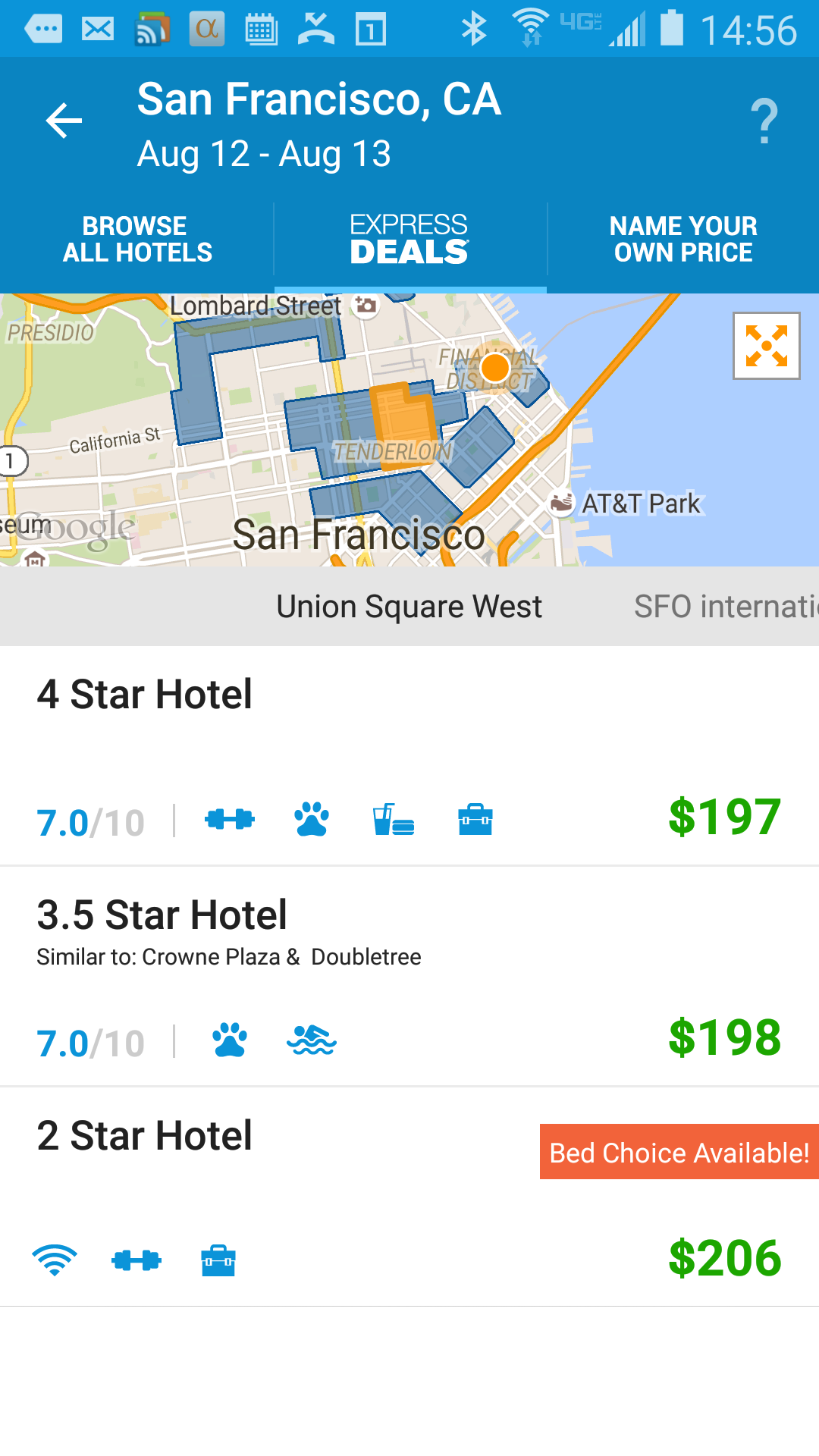Open the 2 Star Hotel deal at $206
Image resolution: width=819 pixels, height=1456 pixels.
(x=409, y=1197)
